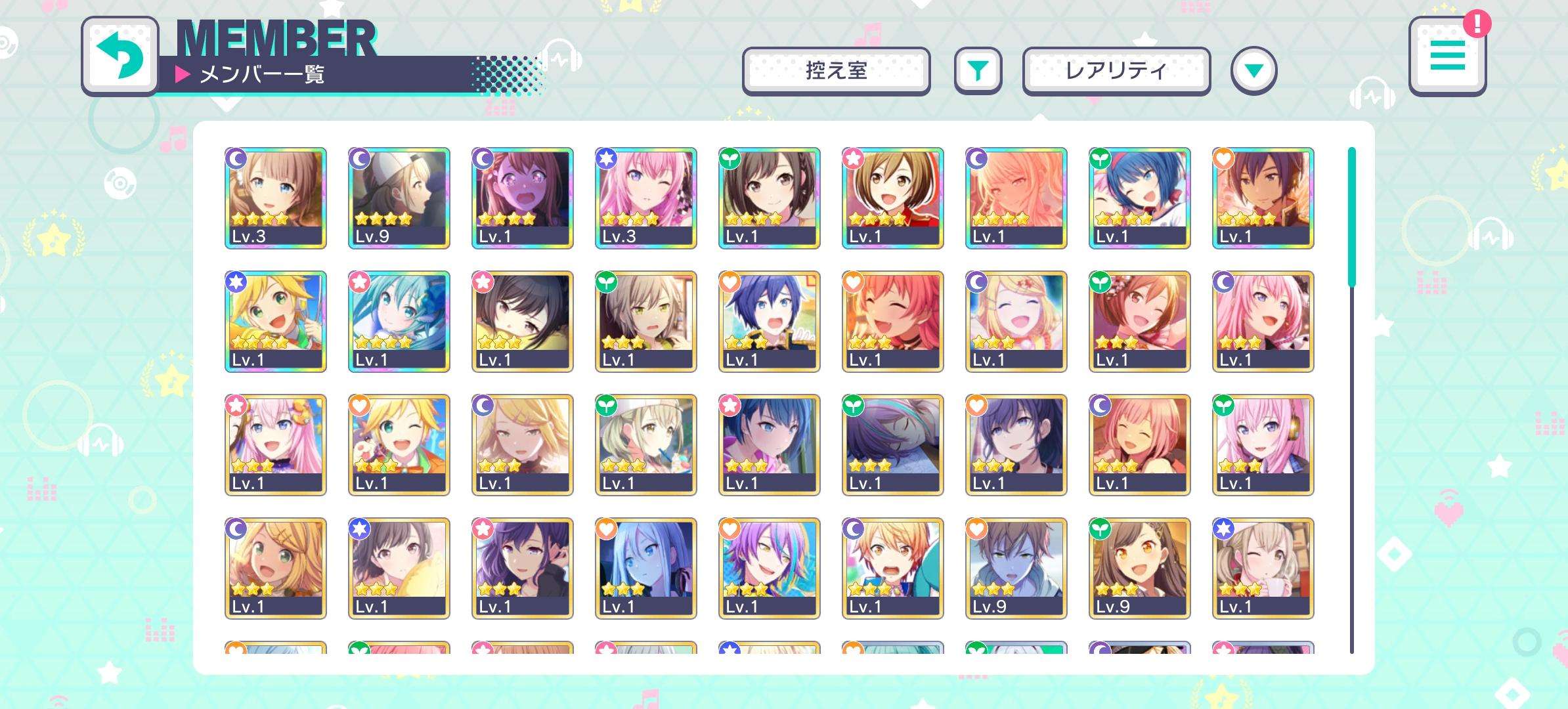Open the dark-skinned boy with headset four-star card
1568x709 pixels.
point(1263,198)
